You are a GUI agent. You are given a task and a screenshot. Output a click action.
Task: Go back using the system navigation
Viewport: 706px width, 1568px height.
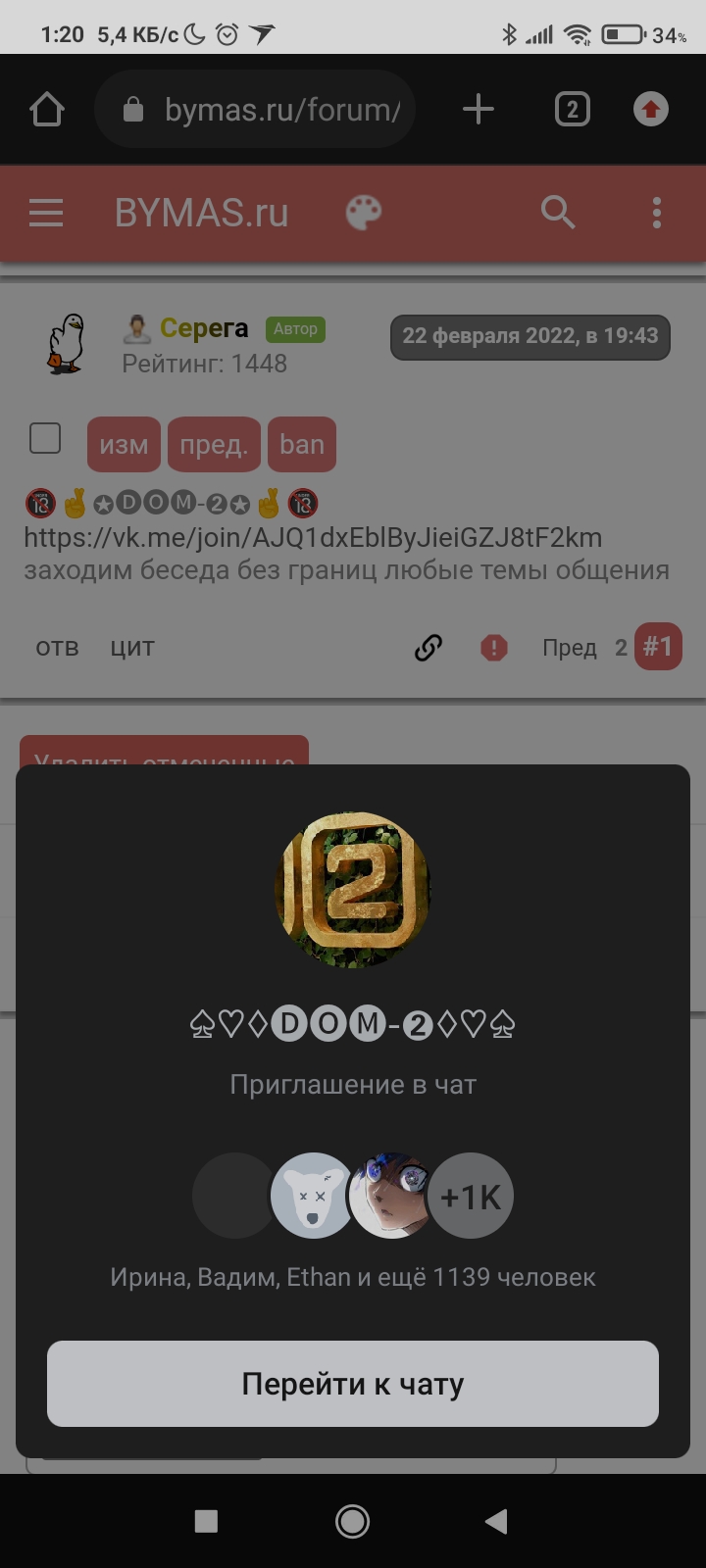496,1521
